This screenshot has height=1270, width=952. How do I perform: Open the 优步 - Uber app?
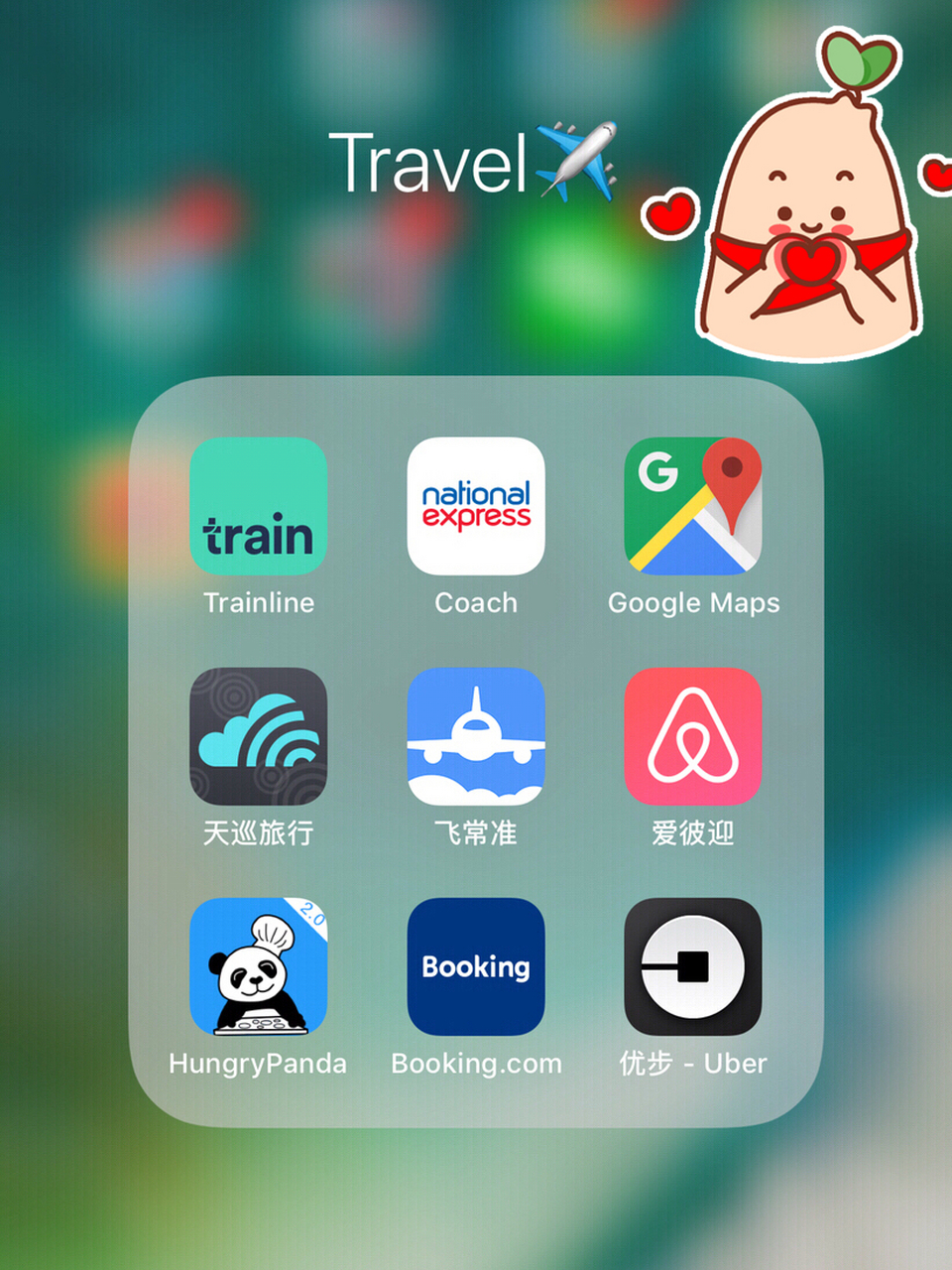693,966
